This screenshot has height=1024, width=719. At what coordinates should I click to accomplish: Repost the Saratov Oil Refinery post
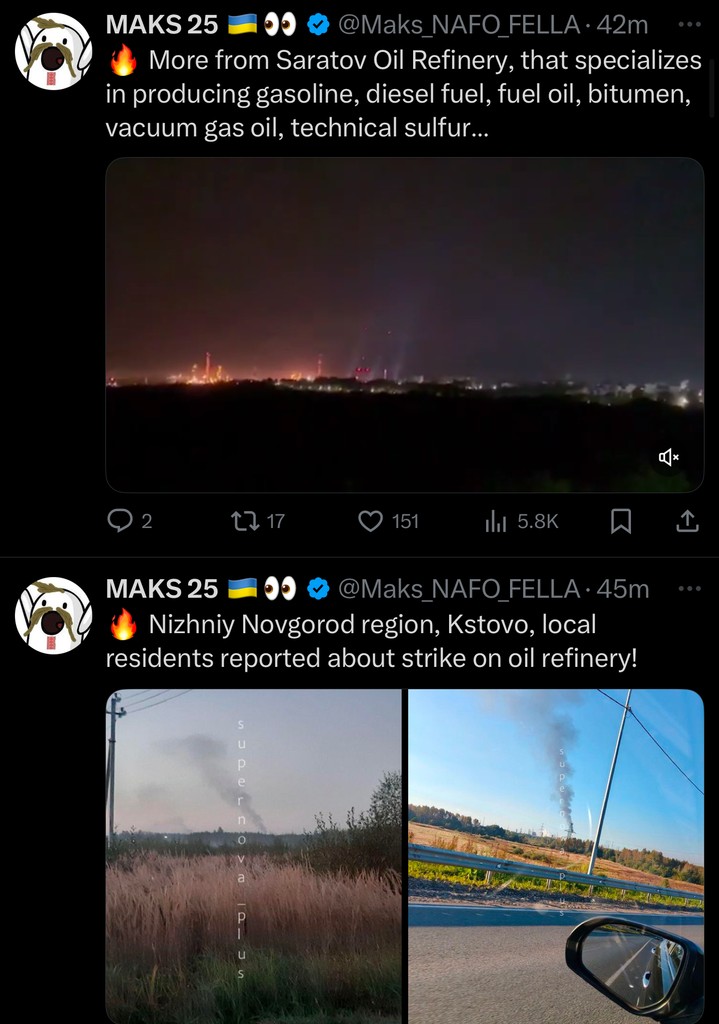click(x=243, y=521)
